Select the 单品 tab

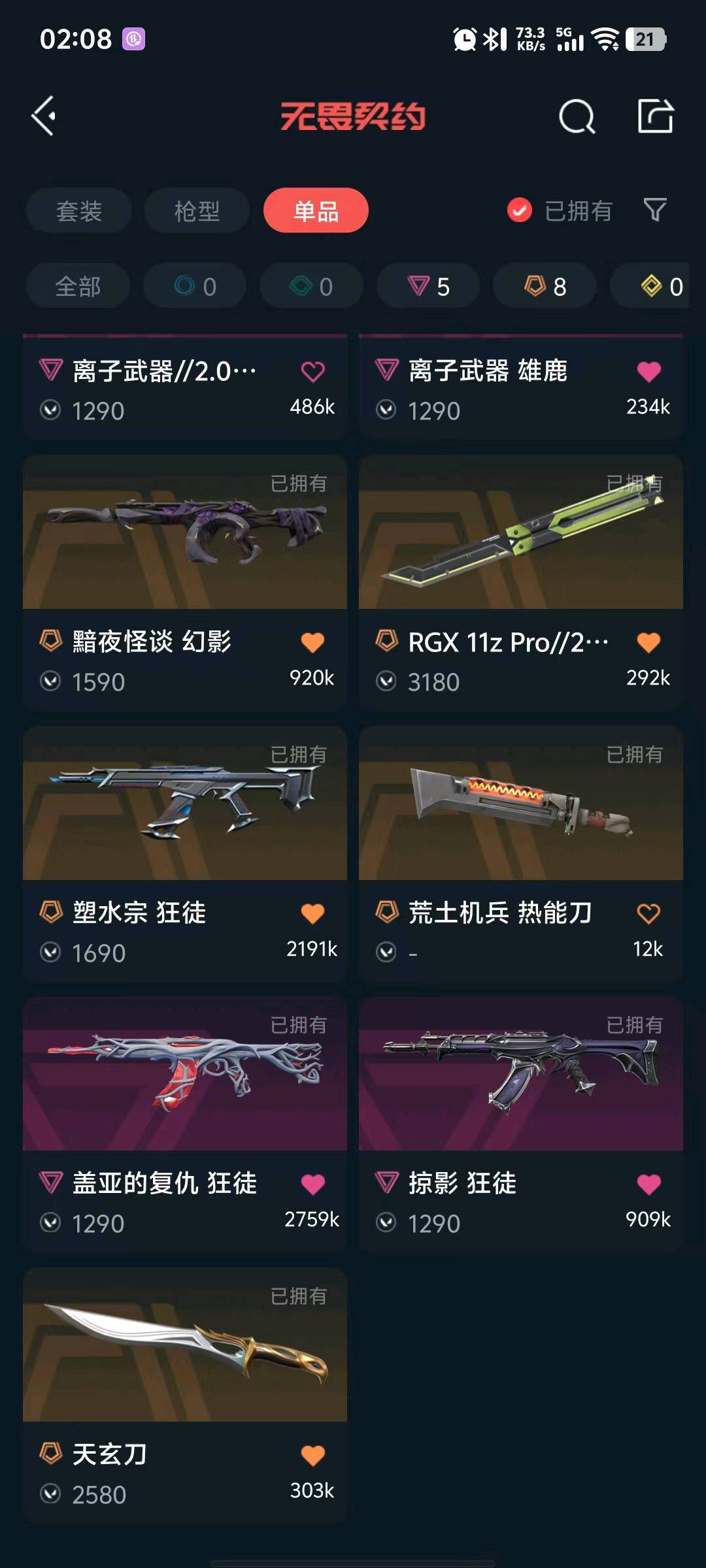[316, 210]
